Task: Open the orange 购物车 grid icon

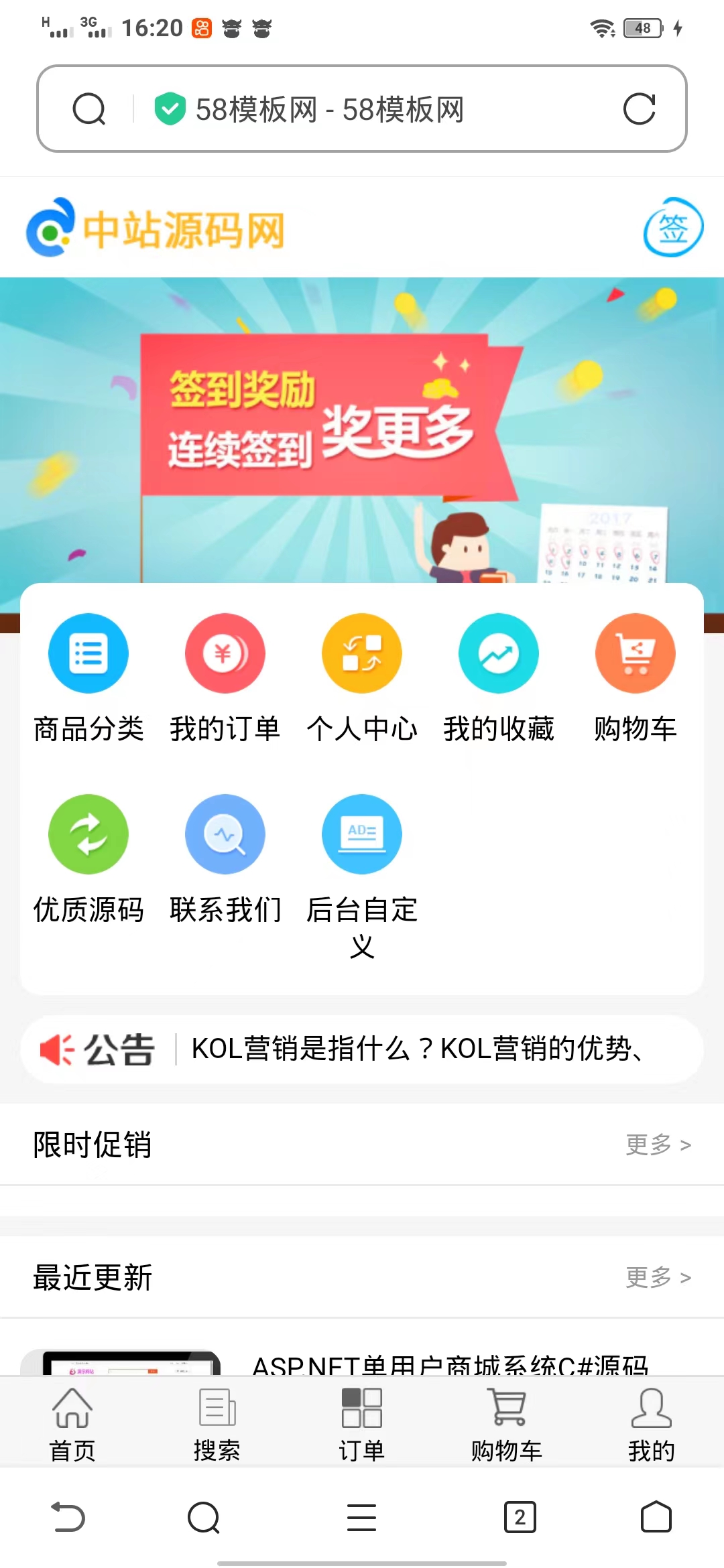Action: 636,678
